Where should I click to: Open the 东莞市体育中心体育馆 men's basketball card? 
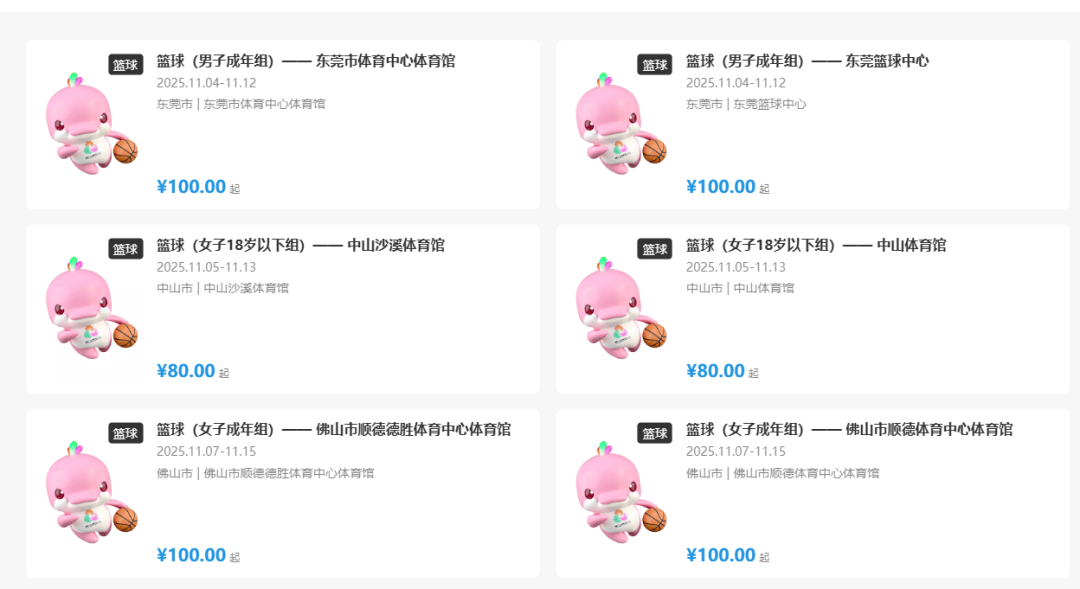coord(305,61)
